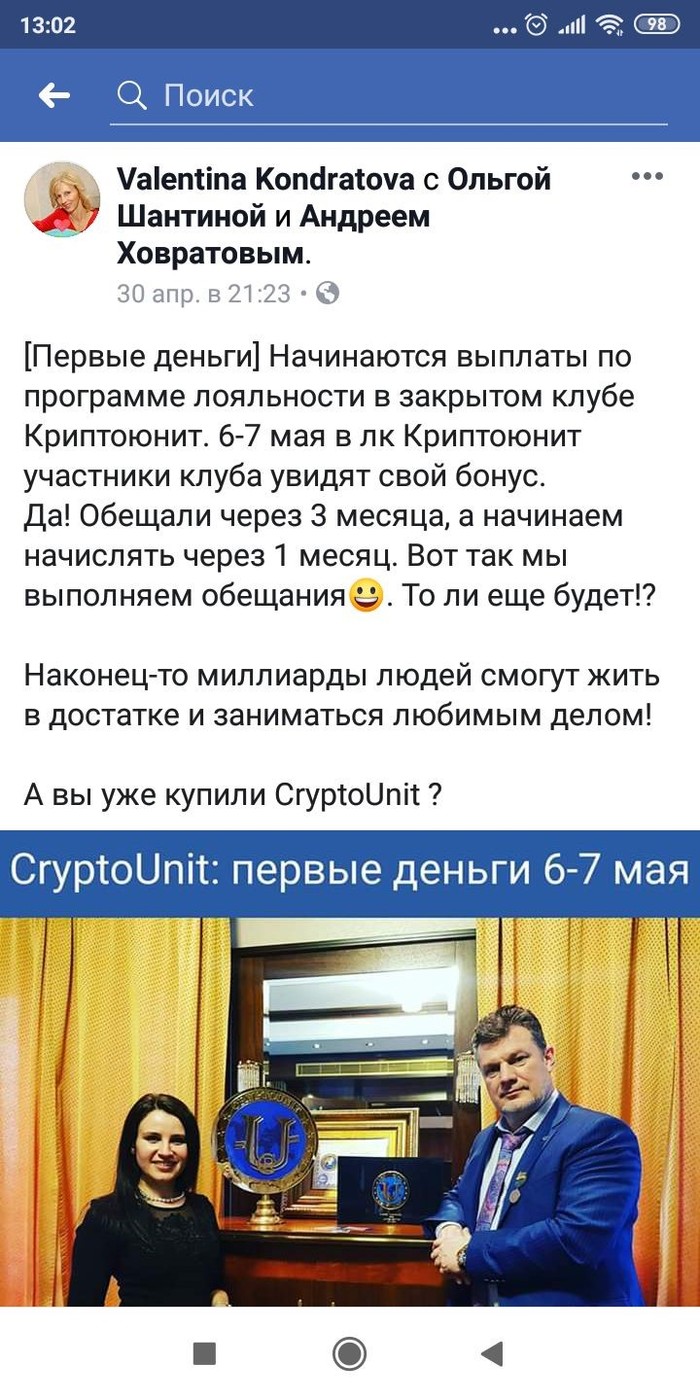The width and height of the screenshot is (700, 1400).
Task: Open Valentina Kondratova's profile picture
Action: (62, 199)
